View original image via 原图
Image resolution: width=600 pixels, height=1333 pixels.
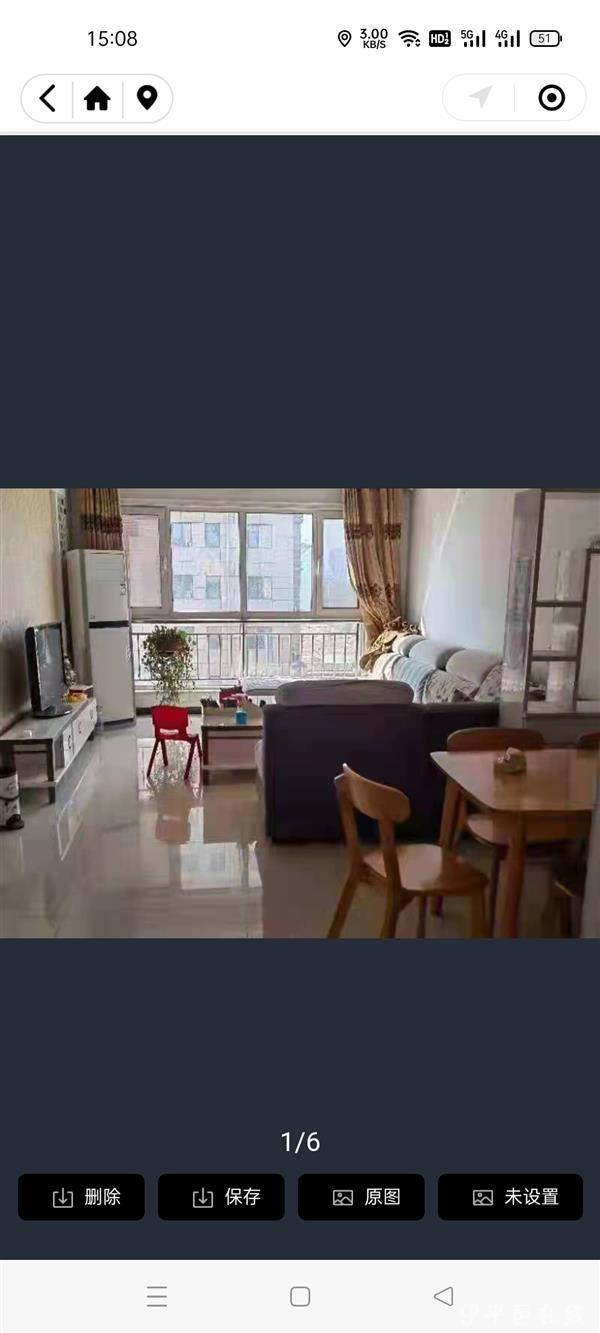[361, 1197]
